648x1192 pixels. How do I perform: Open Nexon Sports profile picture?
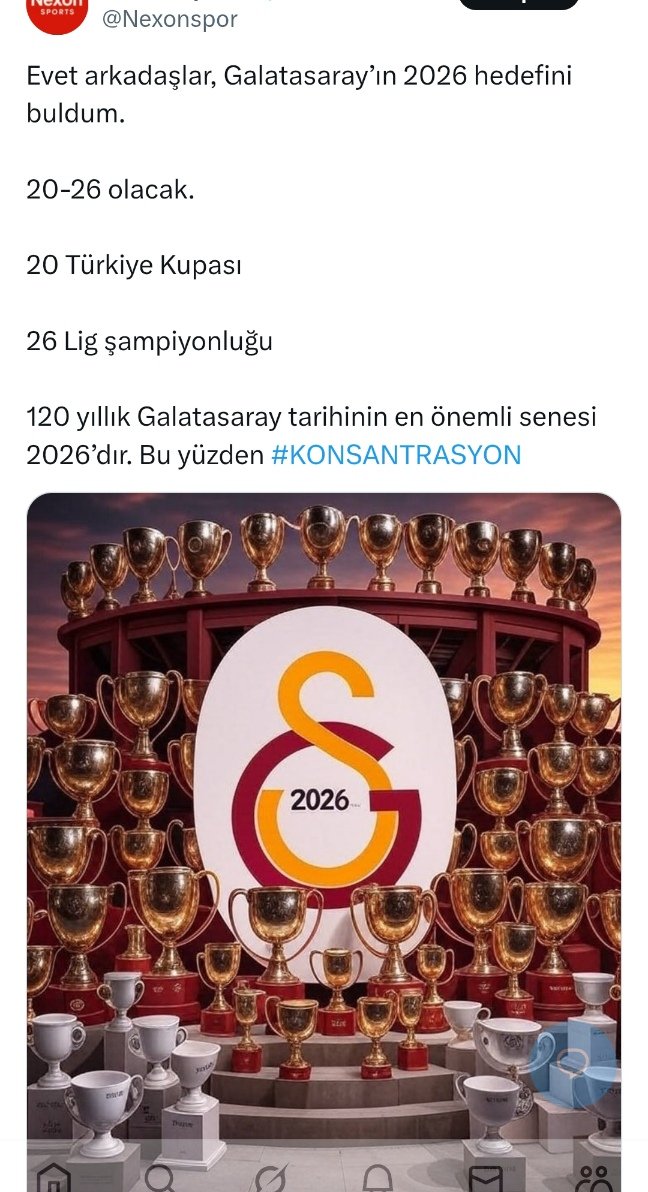click(57, 12)
